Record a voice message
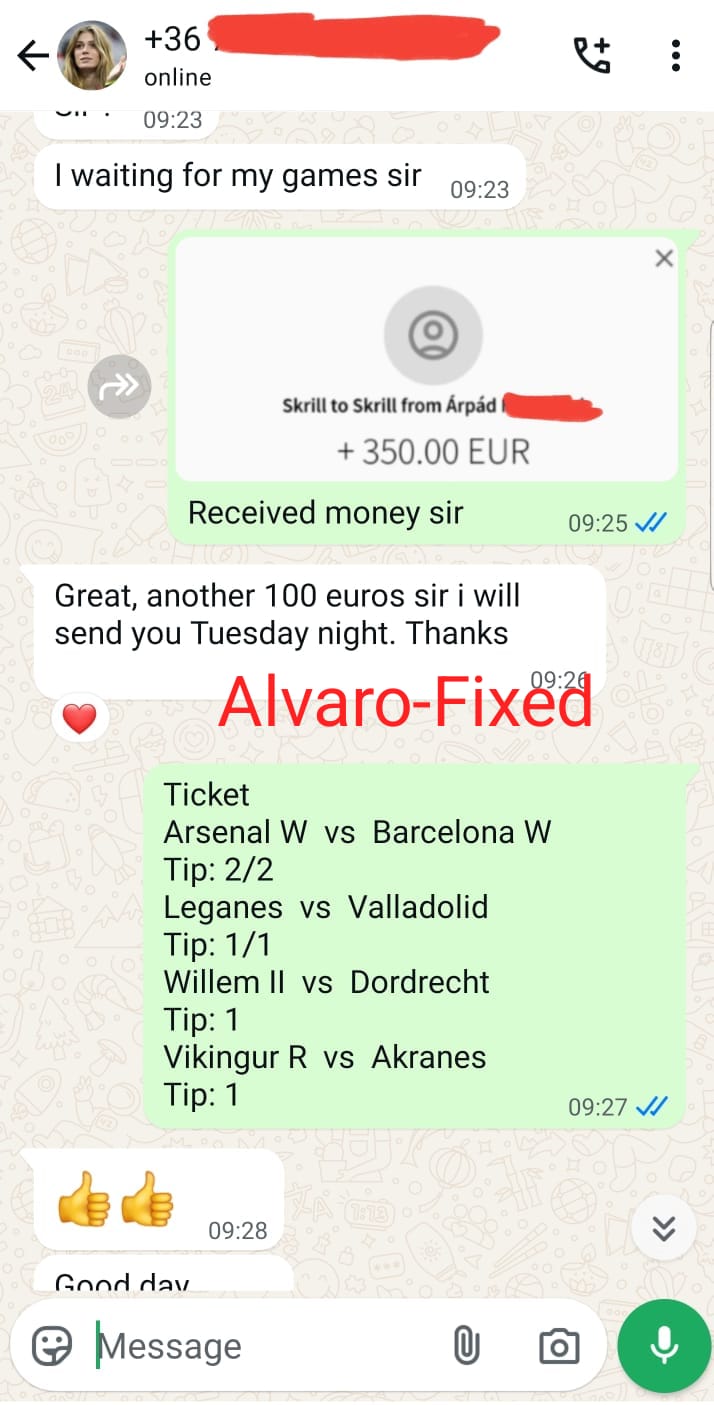This screenshot has height=1405, width=714. pos(664,1346)
